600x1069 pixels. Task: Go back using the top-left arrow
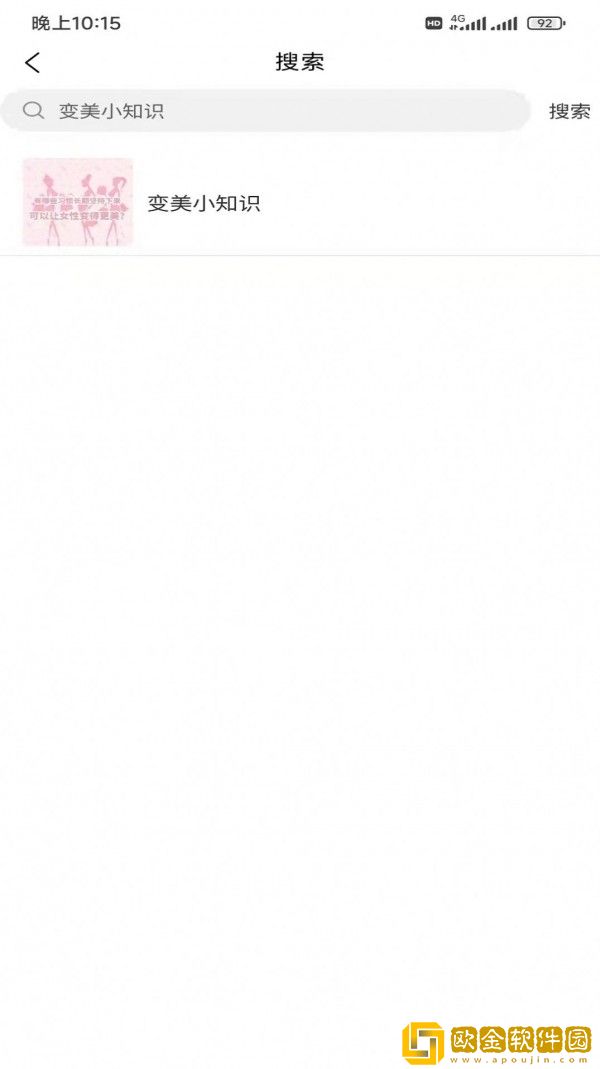click(x=33, y=63)
